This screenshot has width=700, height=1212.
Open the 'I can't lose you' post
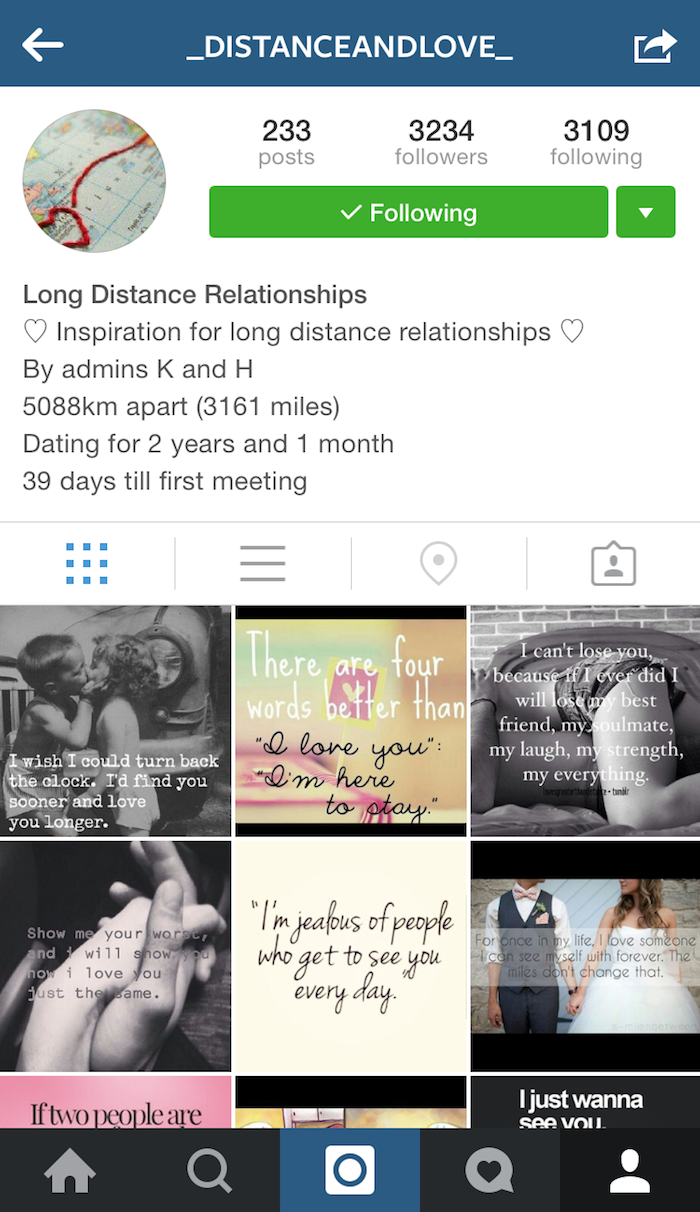click(x=585, y=720)
